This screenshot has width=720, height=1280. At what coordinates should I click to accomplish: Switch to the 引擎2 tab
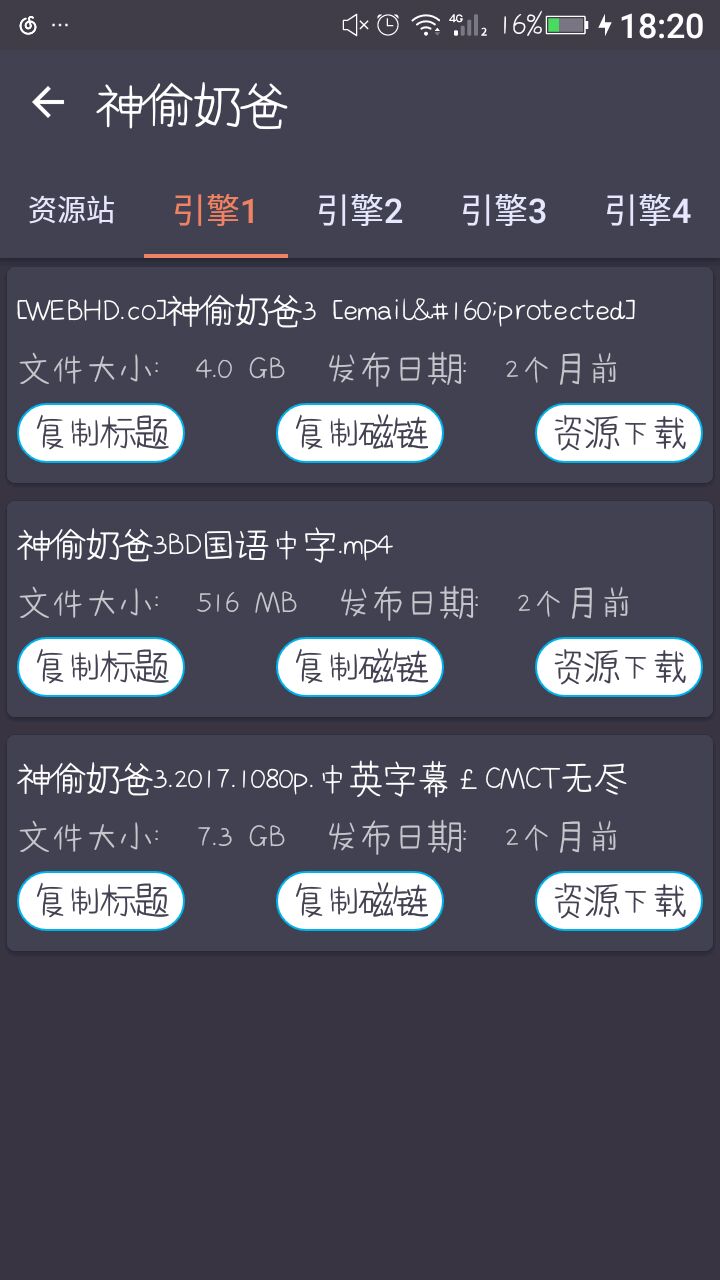click(x=360, y=211)
